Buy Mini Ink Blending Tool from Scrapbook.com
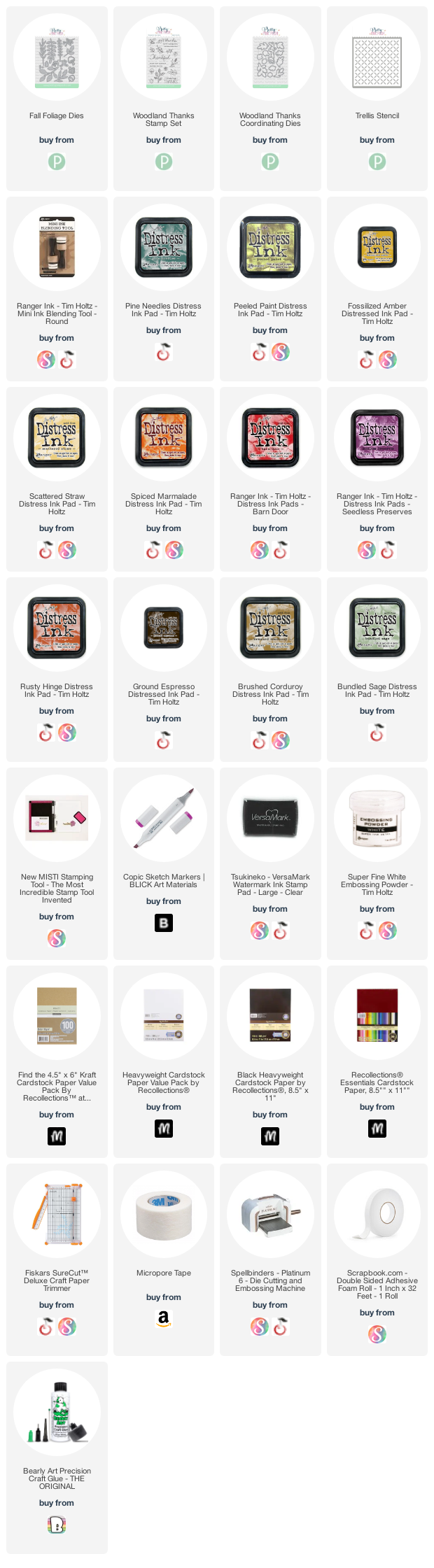The width and height of the screenshot is (434, 1568). pos(46,360)
